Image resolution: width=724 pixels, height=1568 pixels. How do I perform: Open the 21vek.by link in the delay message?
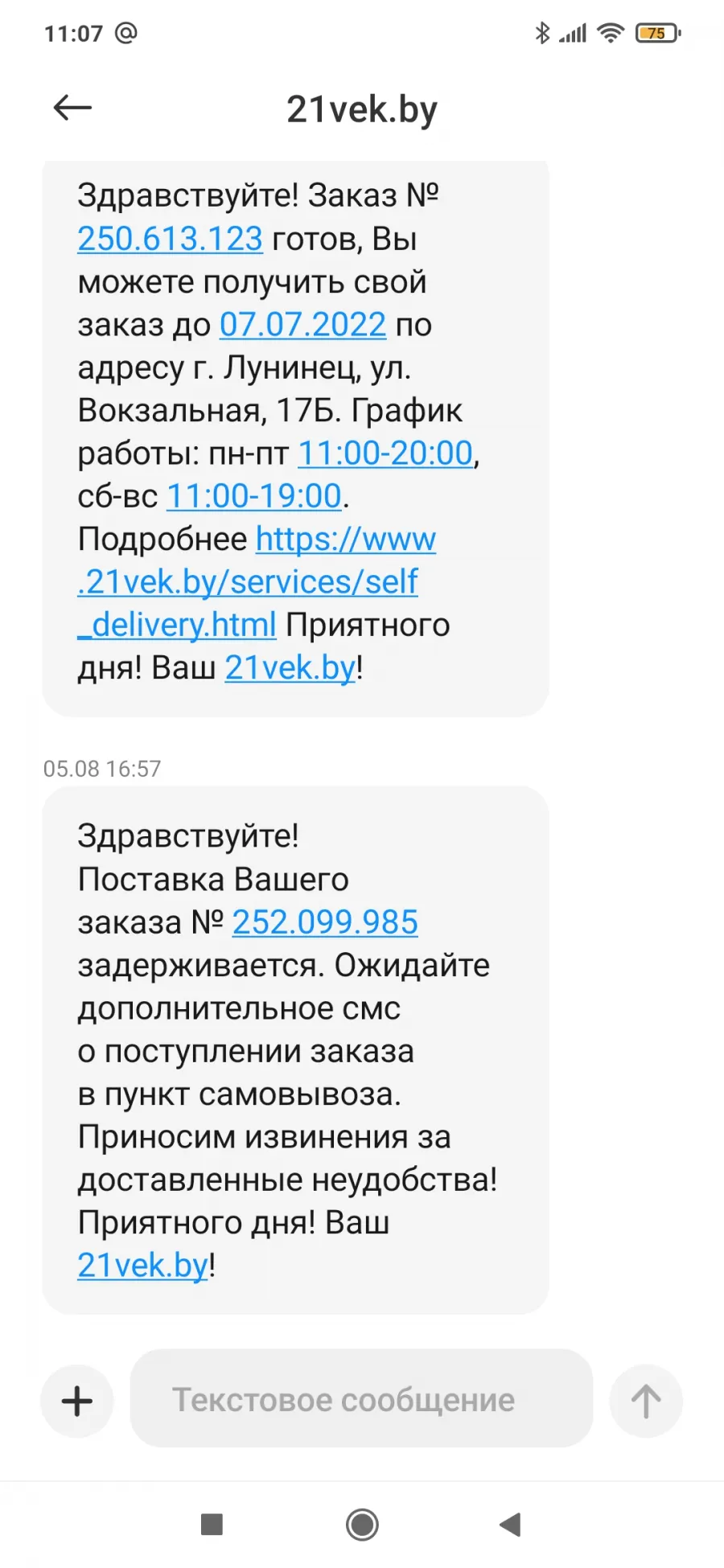(143, 1266)
